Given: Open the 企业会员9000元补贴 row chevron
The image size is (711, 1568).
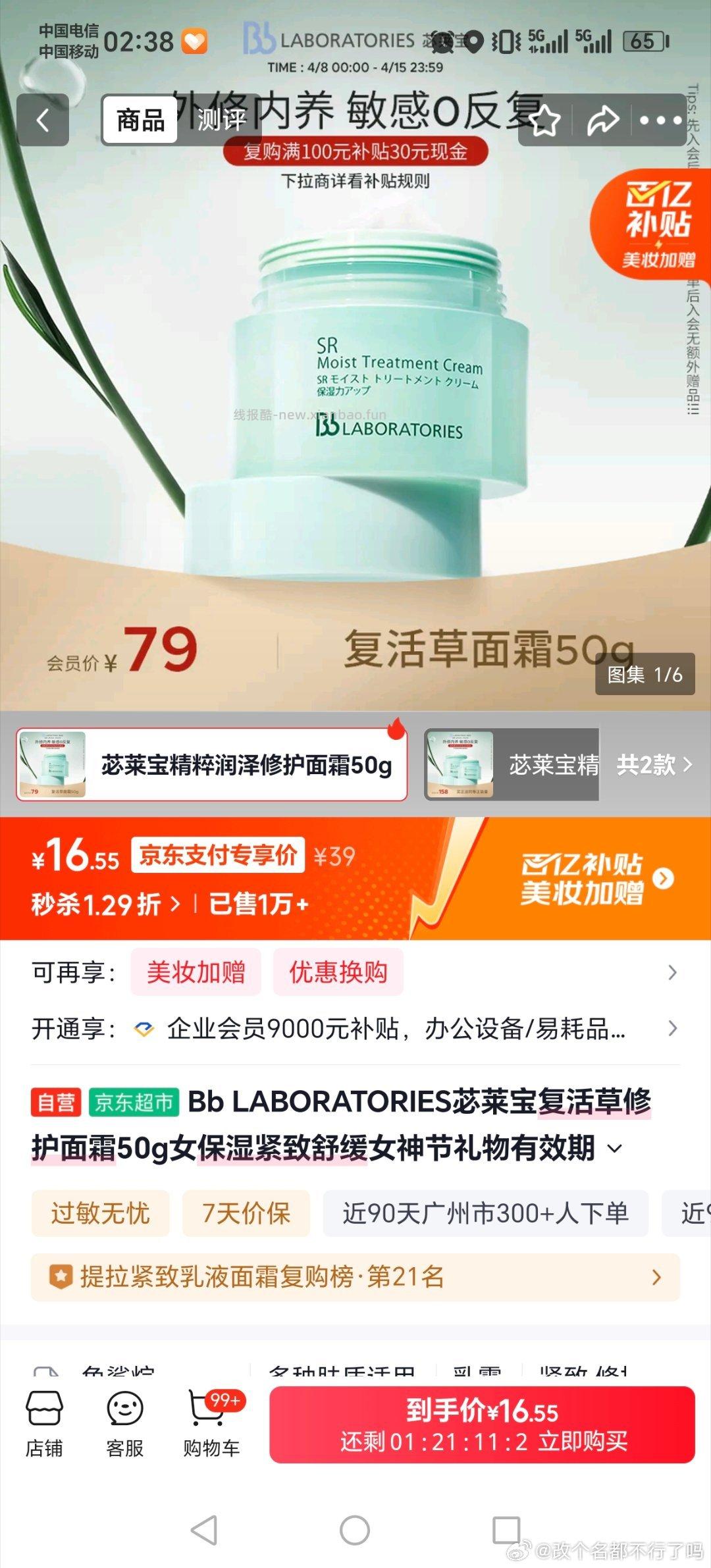Looking at the screenshot, I should (673, 1027).
